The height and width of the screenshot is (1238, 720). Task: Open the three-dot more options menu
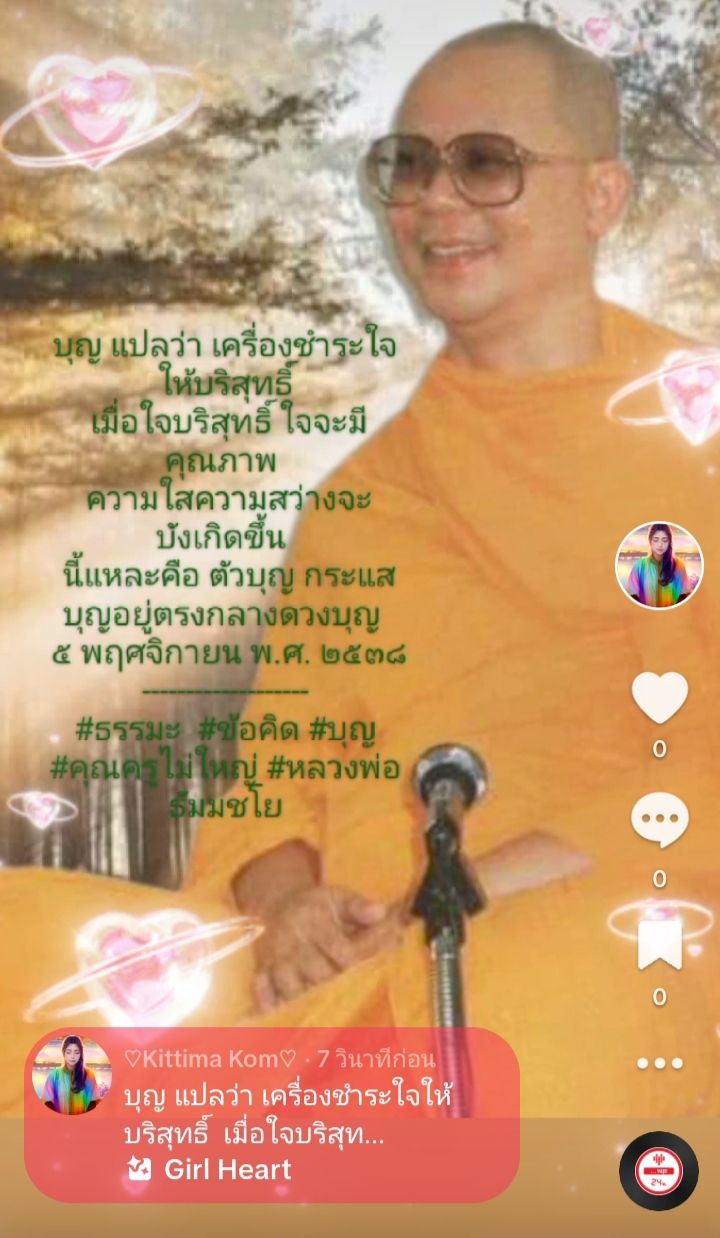(x=660, y=1063)
